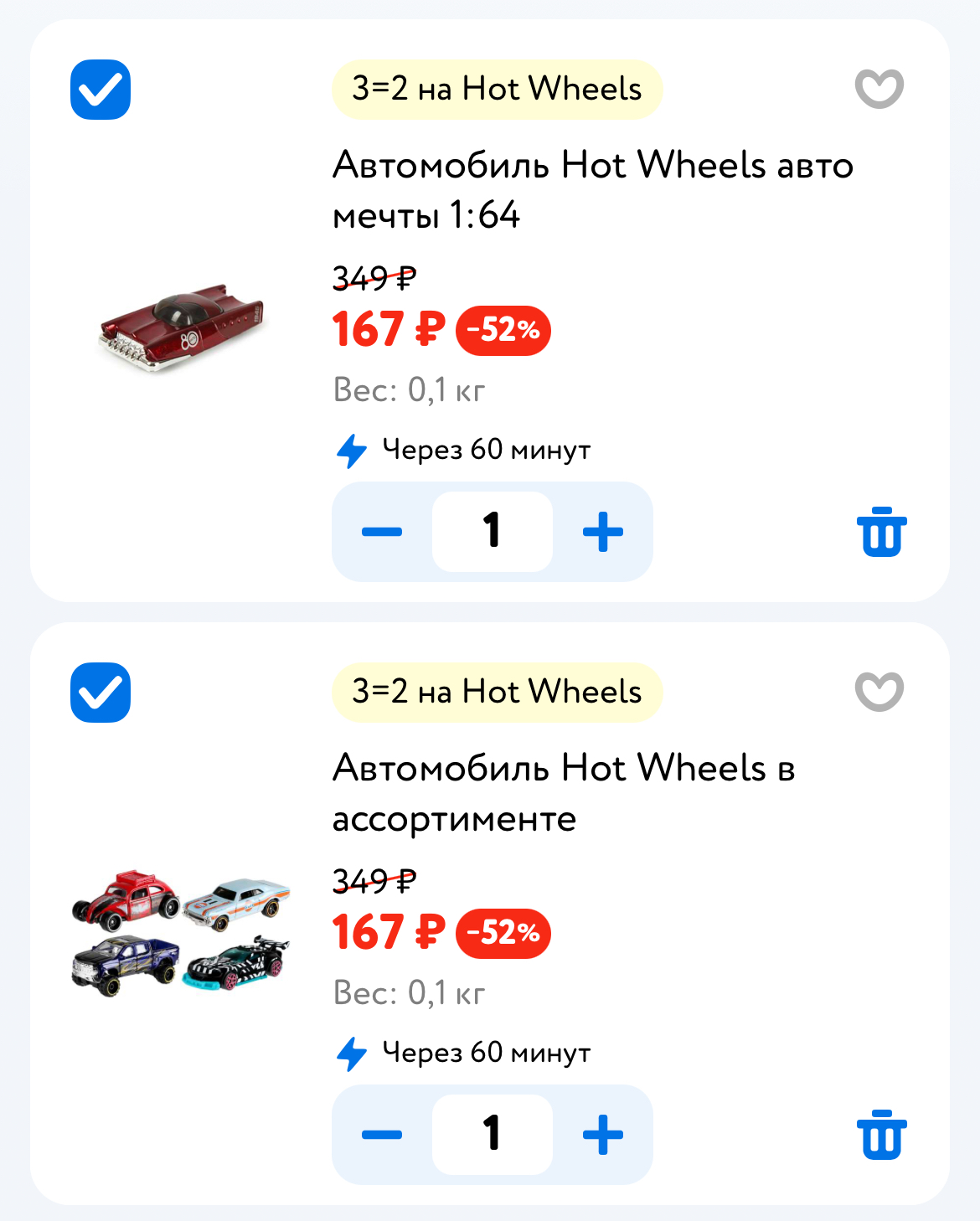The width and height of the screenshot is (980, 1221).
Task: Uncheck the «в ассортименте» item checkbox
Action: [x=101, y=693]
